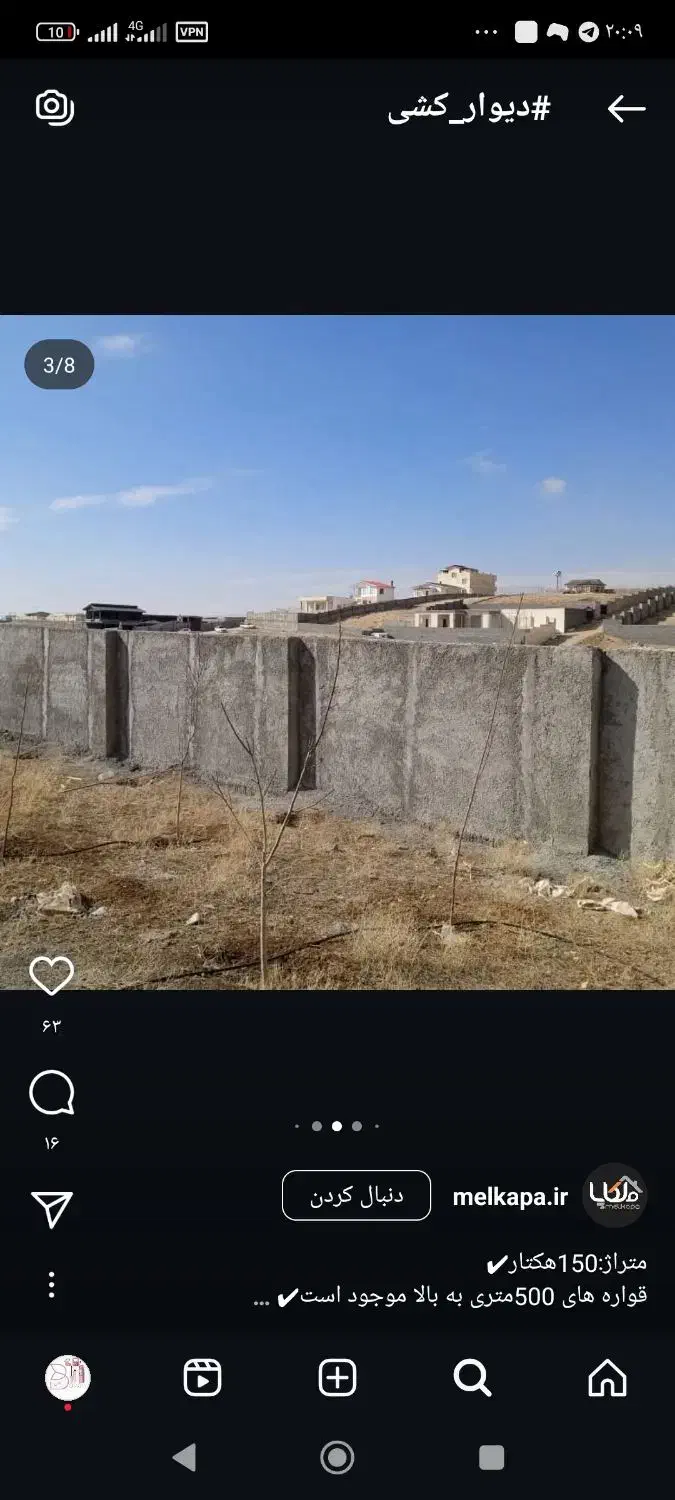This screenshot has width=675, height=1500.
Task: Switch to the Reels tab
Action: click(203, 1378)
